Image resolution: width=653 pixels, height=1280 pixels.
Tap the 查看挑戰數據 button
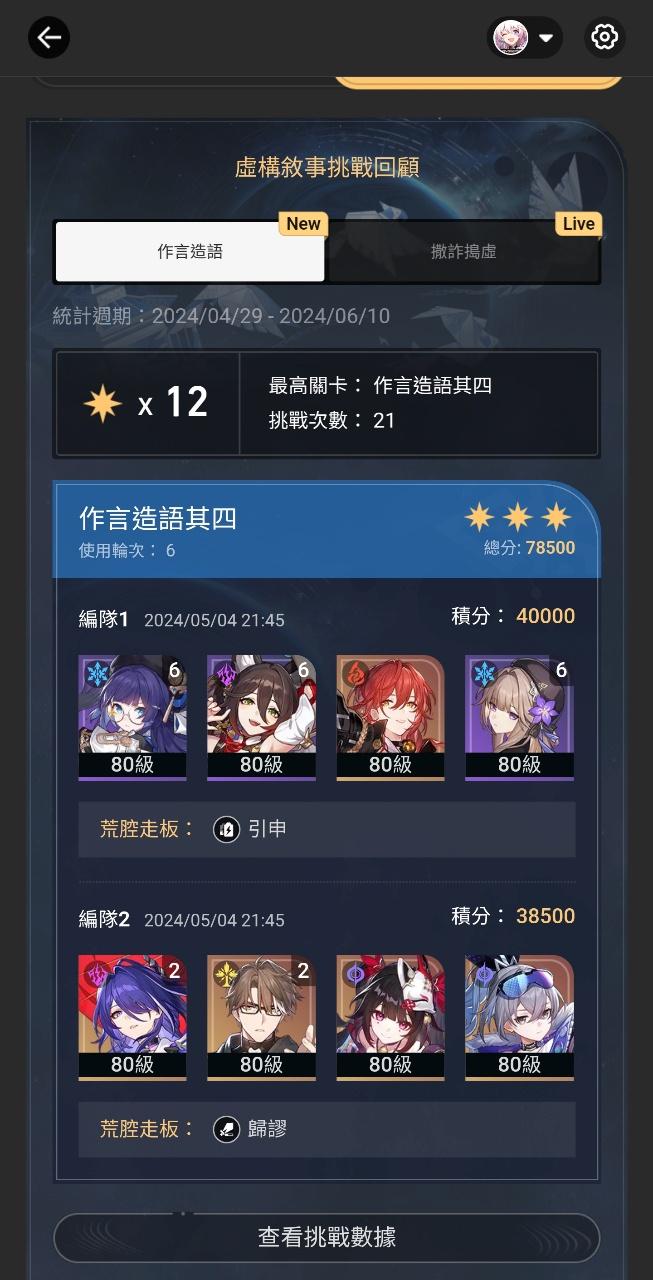(x=326, y=1237)
